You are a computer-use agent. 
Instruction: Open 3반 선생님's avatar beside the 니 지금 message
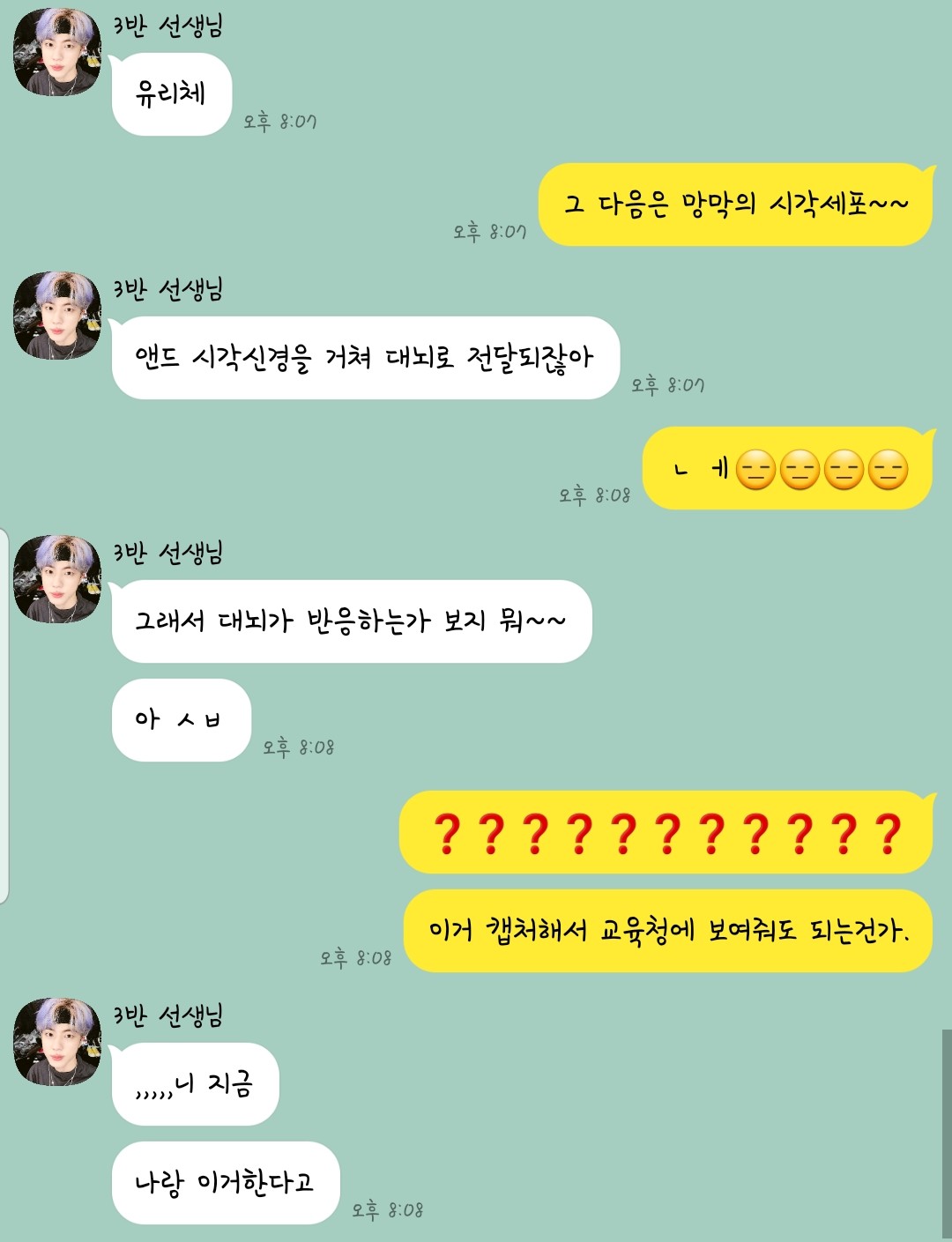pyautogui.click(x=57, y=1042)
